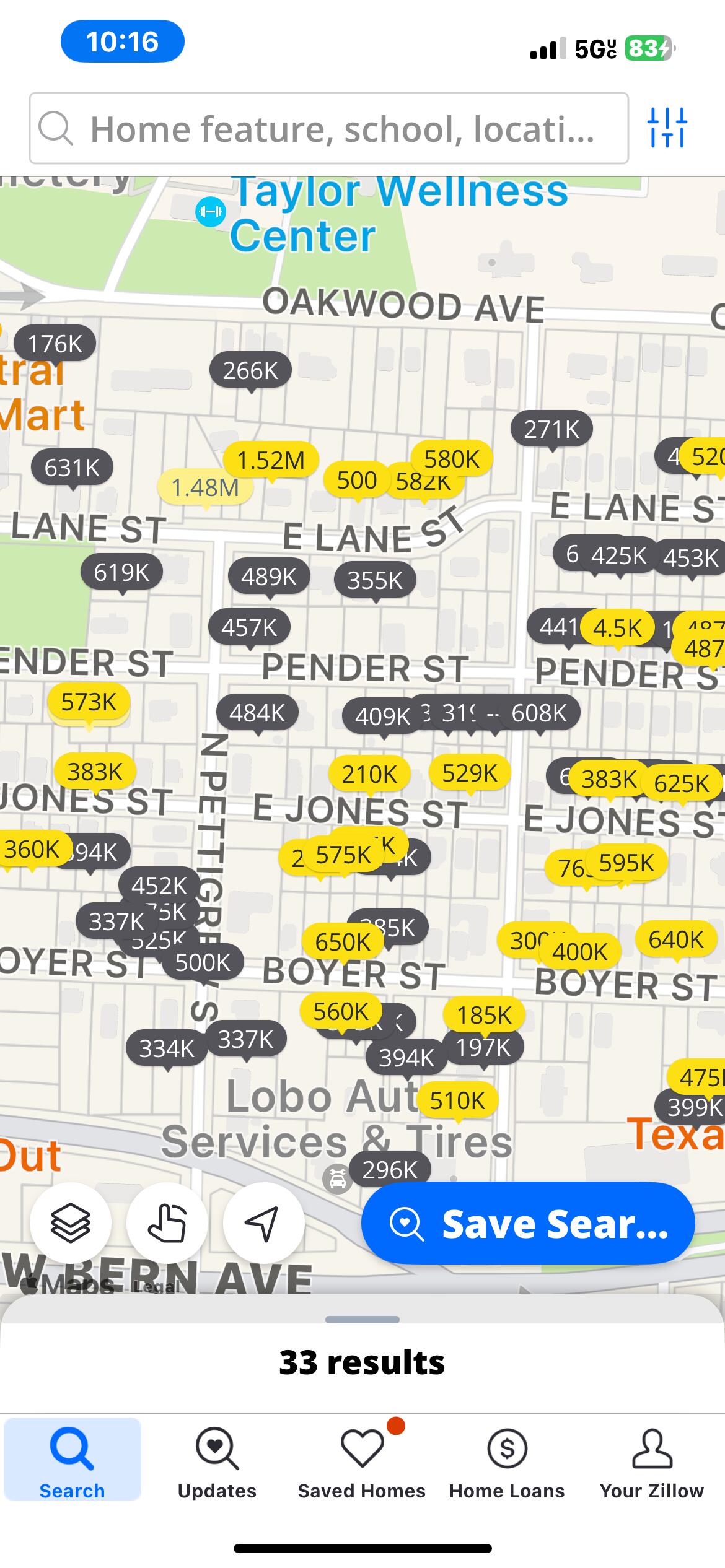Switch to the Updates tab
725x1568 pixels.
click(217, 1464)
